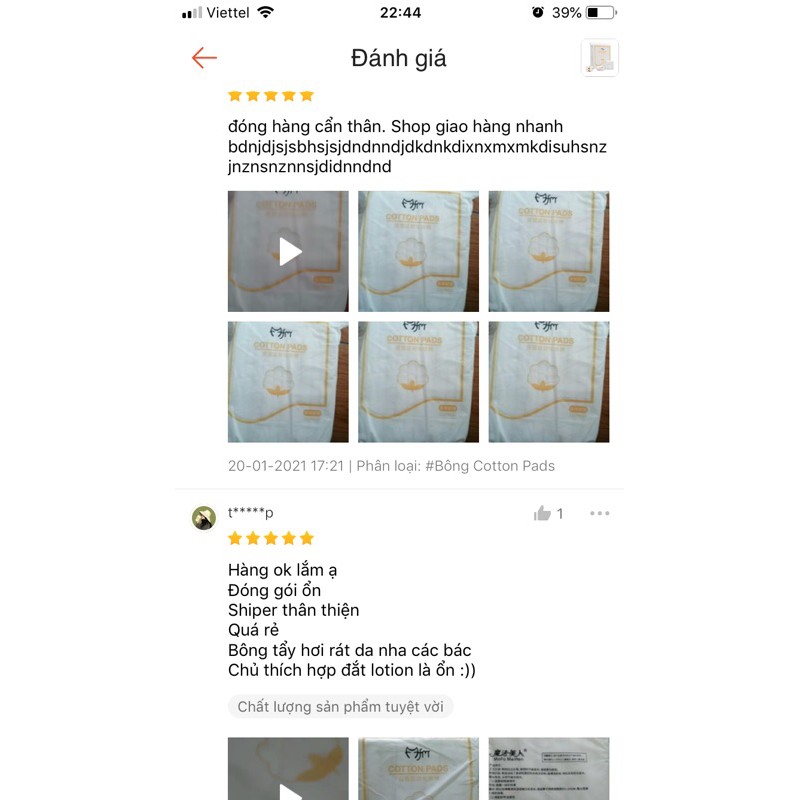The image size is (800, 800).
Task: Like the review by t*****p
Action: (x=543, y=514)
